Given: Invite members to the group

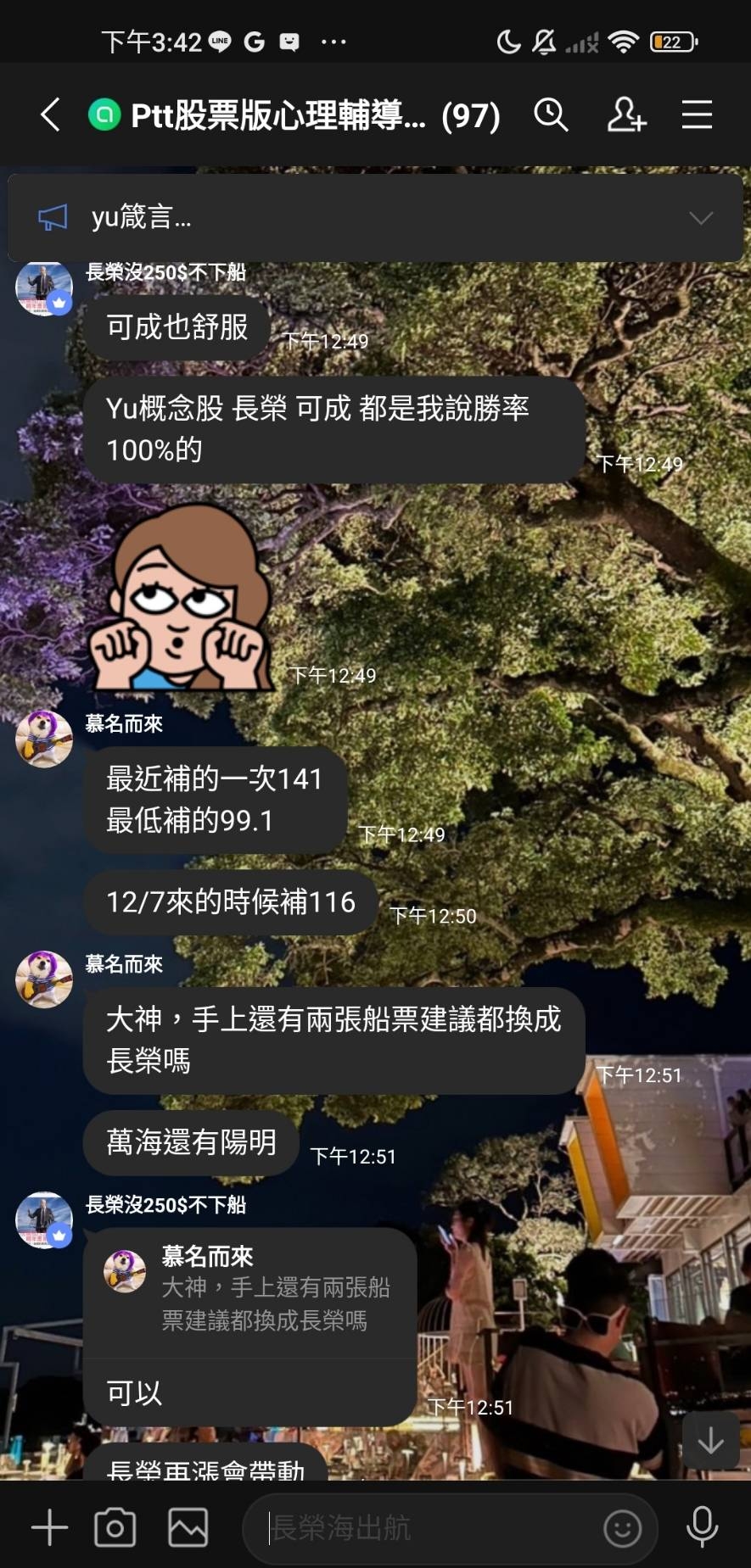Looking at the screenshot, I should (x=626, y=114).
